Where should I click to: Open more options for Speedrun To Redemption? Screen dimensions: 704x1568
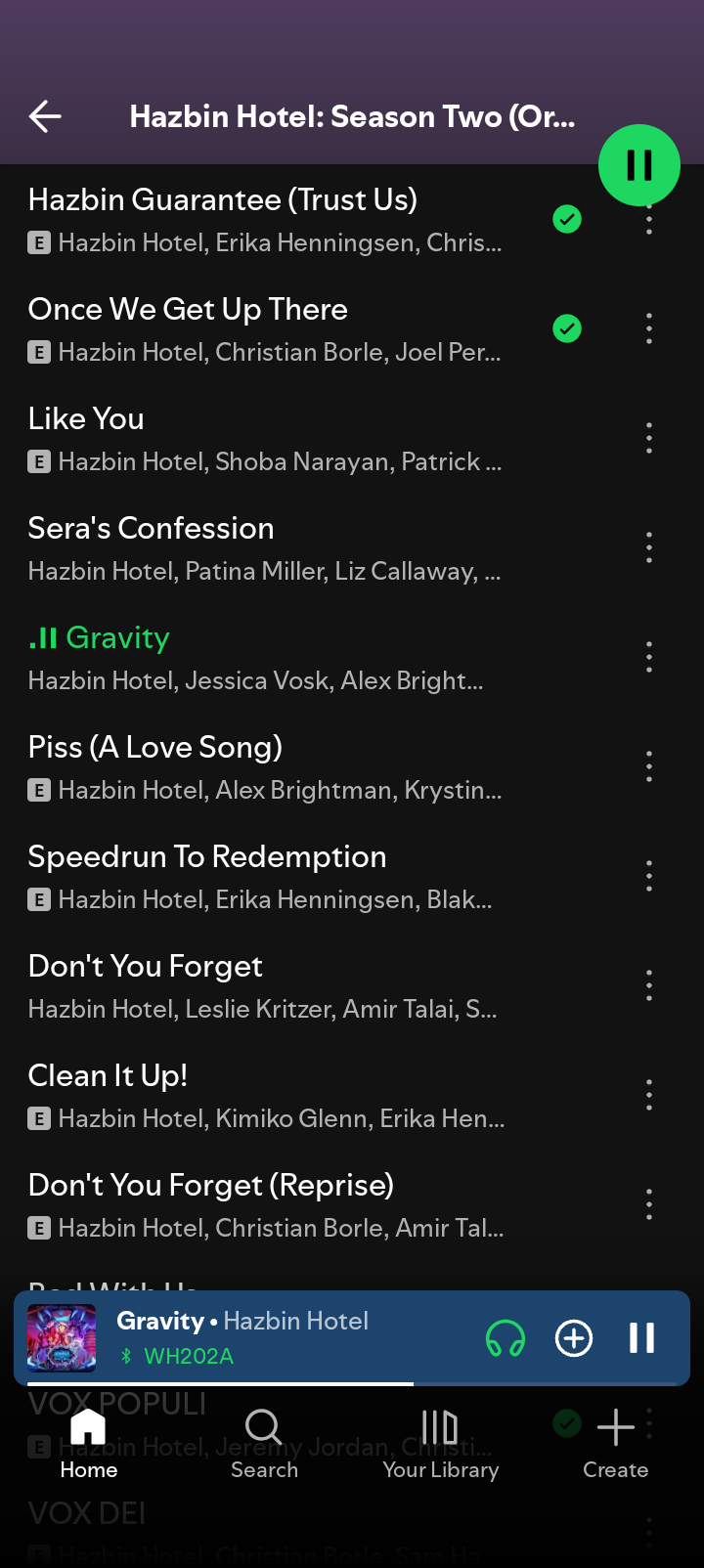pos(649,876)
